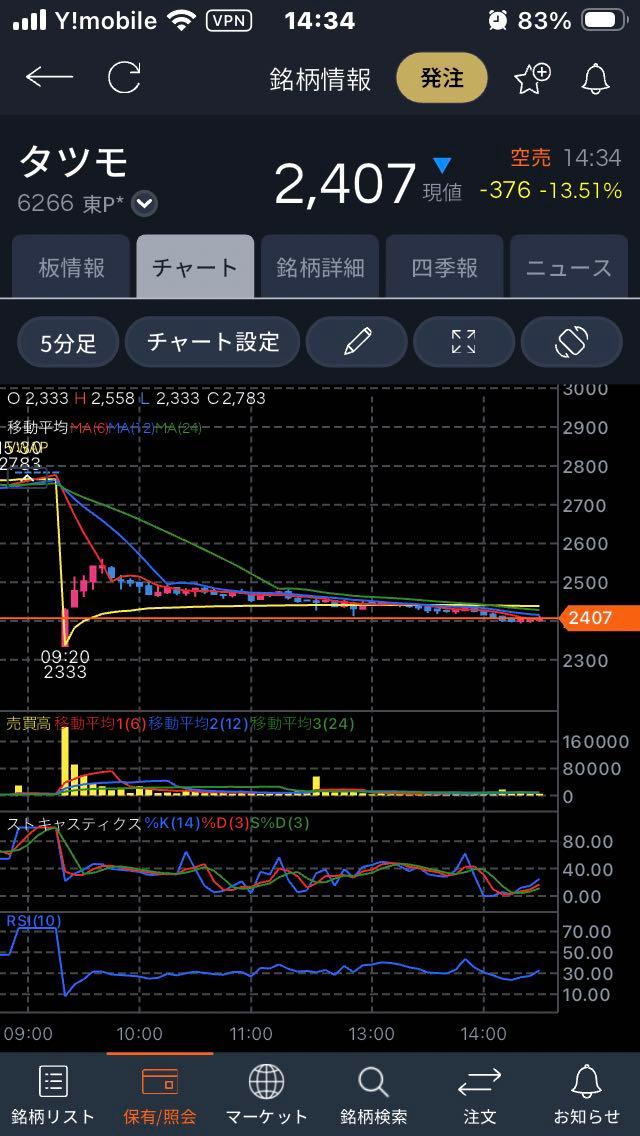Select the チャート tab

click(195, 267)
